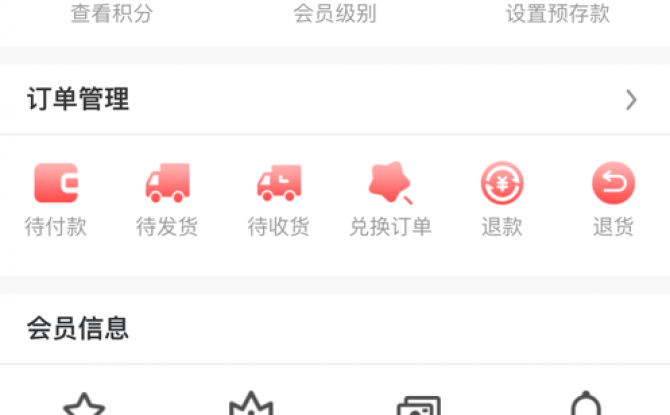Image resolution: width=670 pixels, height=415 pixels.
Task: View 待发货 awaiting shipment orders
Action: coord(167,200)
